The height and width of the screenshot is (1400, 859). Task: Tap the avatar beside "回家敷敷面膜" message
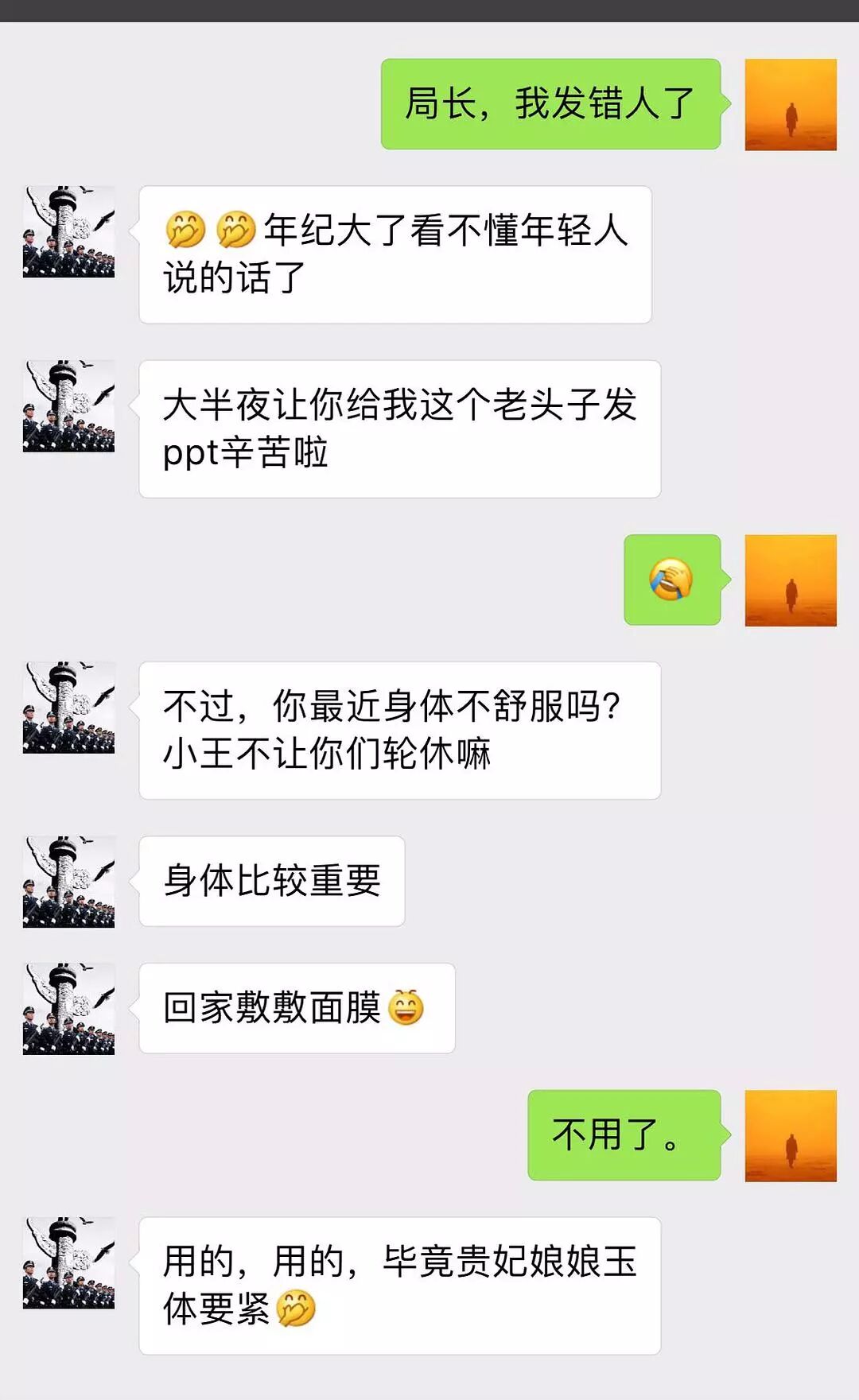point(68,1009)
